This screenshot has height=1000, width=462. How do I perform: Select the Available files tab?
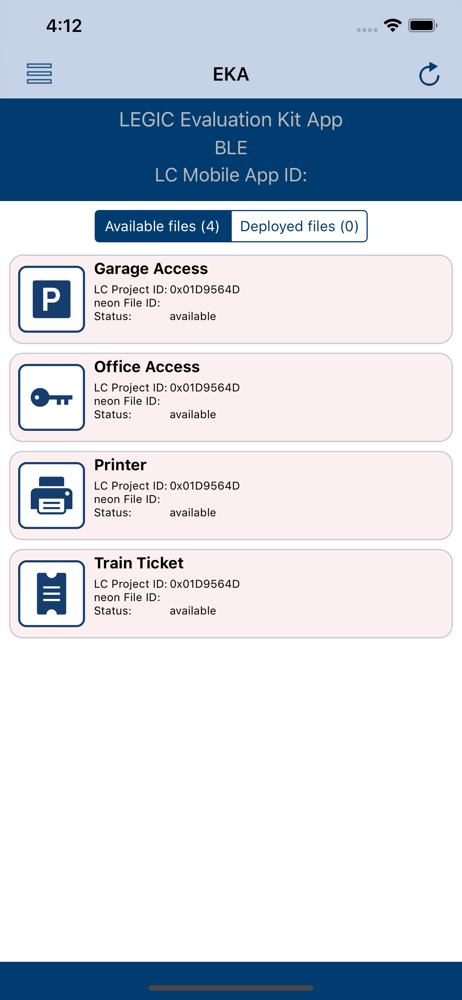pyautogui.click(x=163, y=226)
